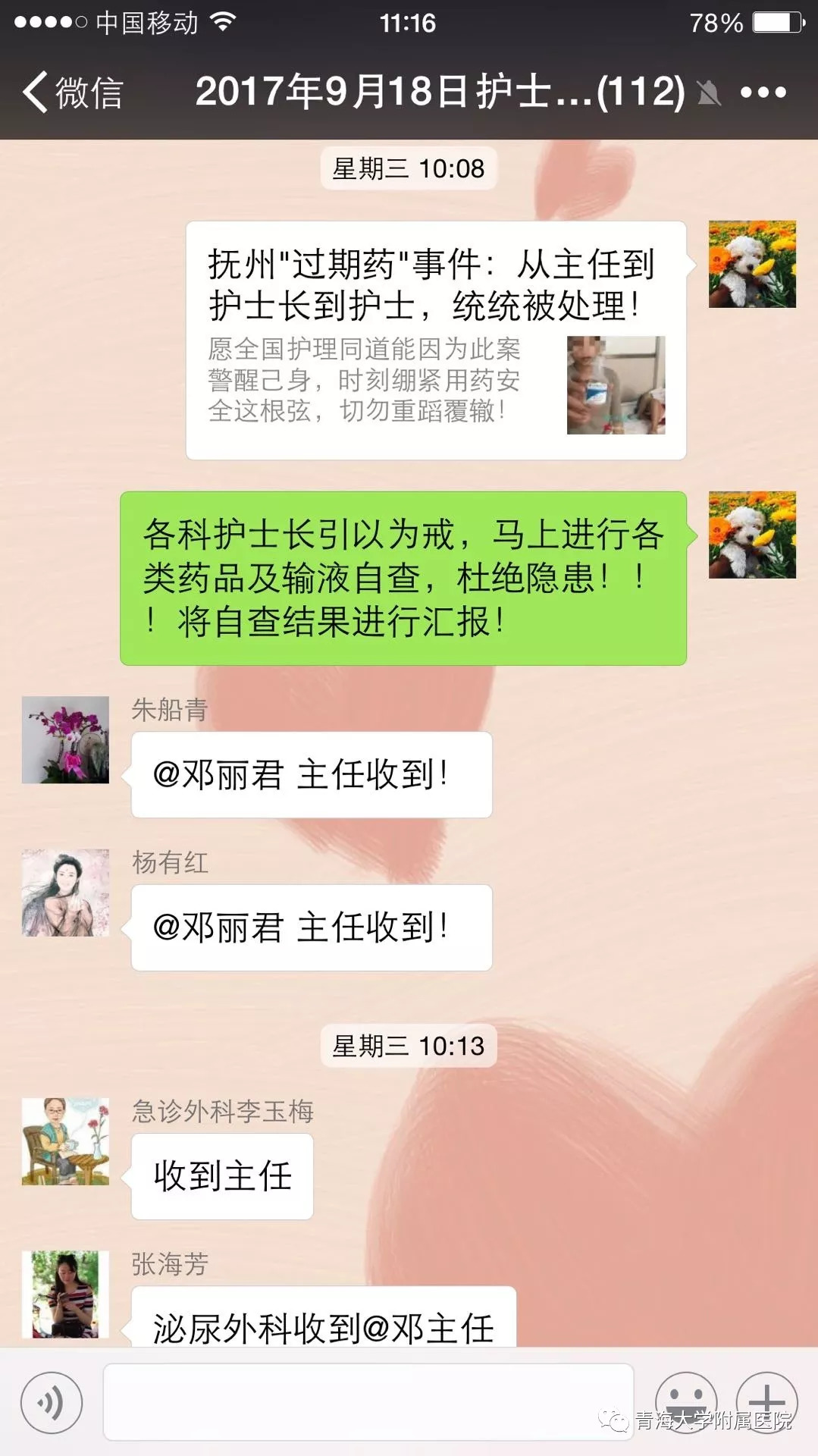Switch to voice message input
This screenshot has width=818, height=1456.
[x=52, y=1402]
